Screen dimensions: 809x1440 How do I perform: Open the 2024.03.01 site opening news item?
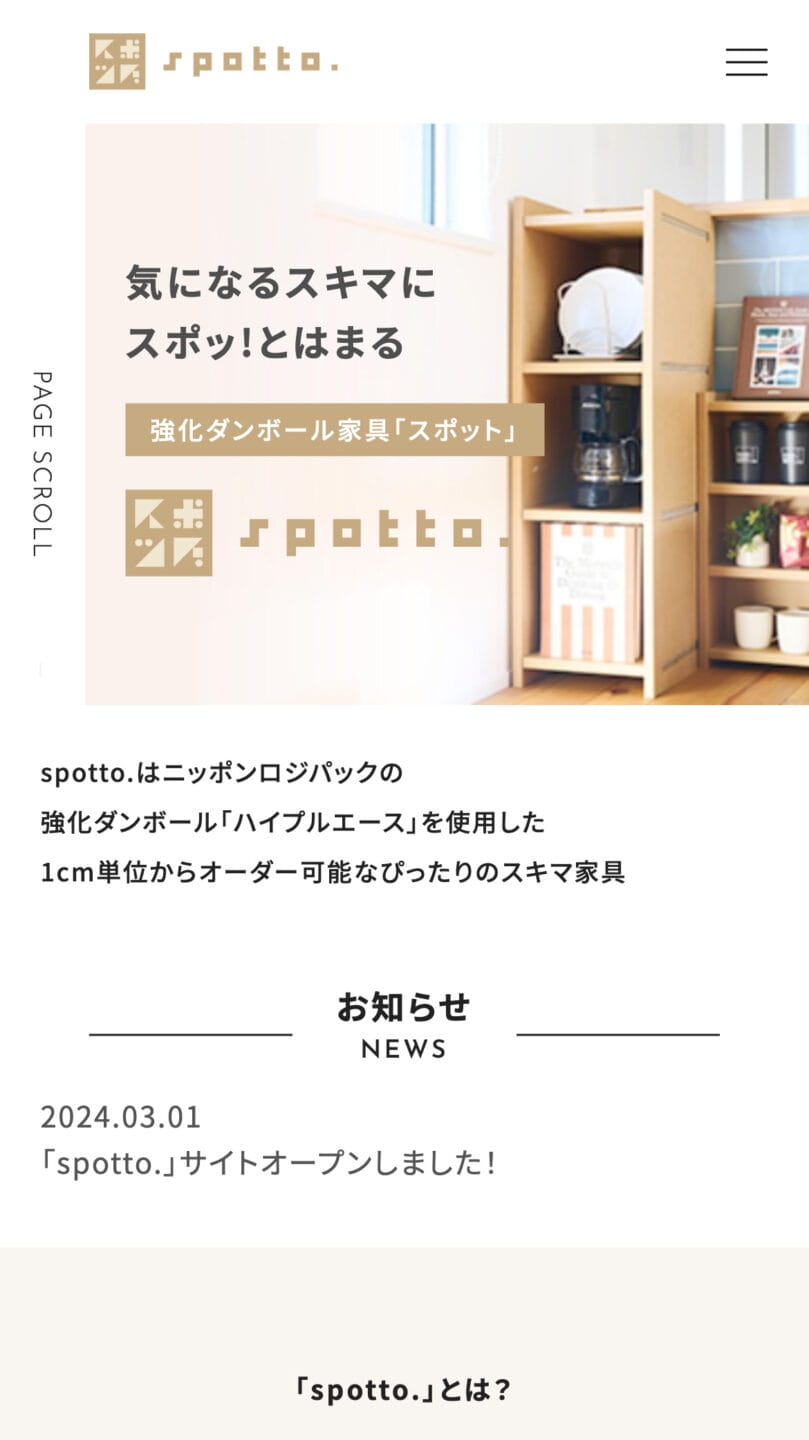(x=268, y=1163)
